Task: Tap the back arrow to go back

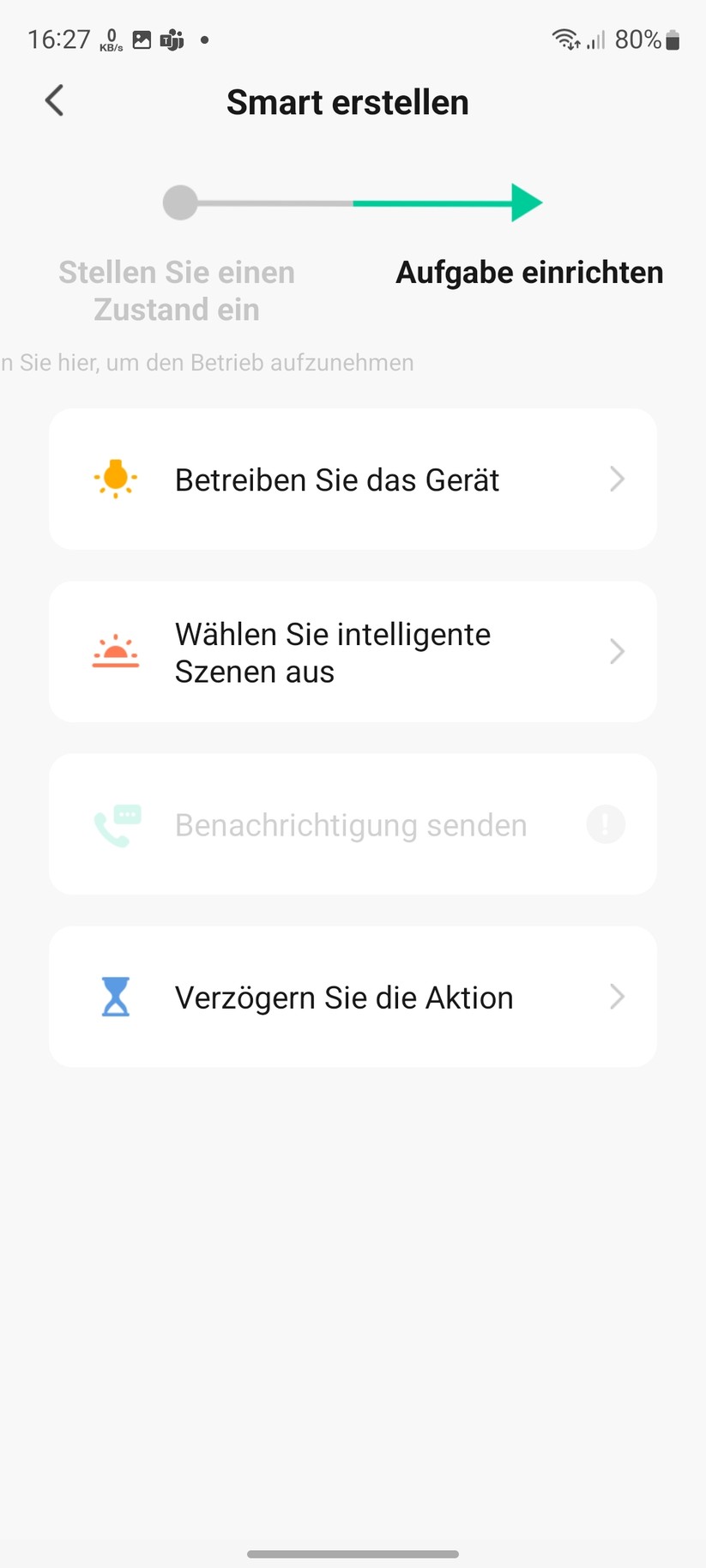Action: click(x=54, y=100)
